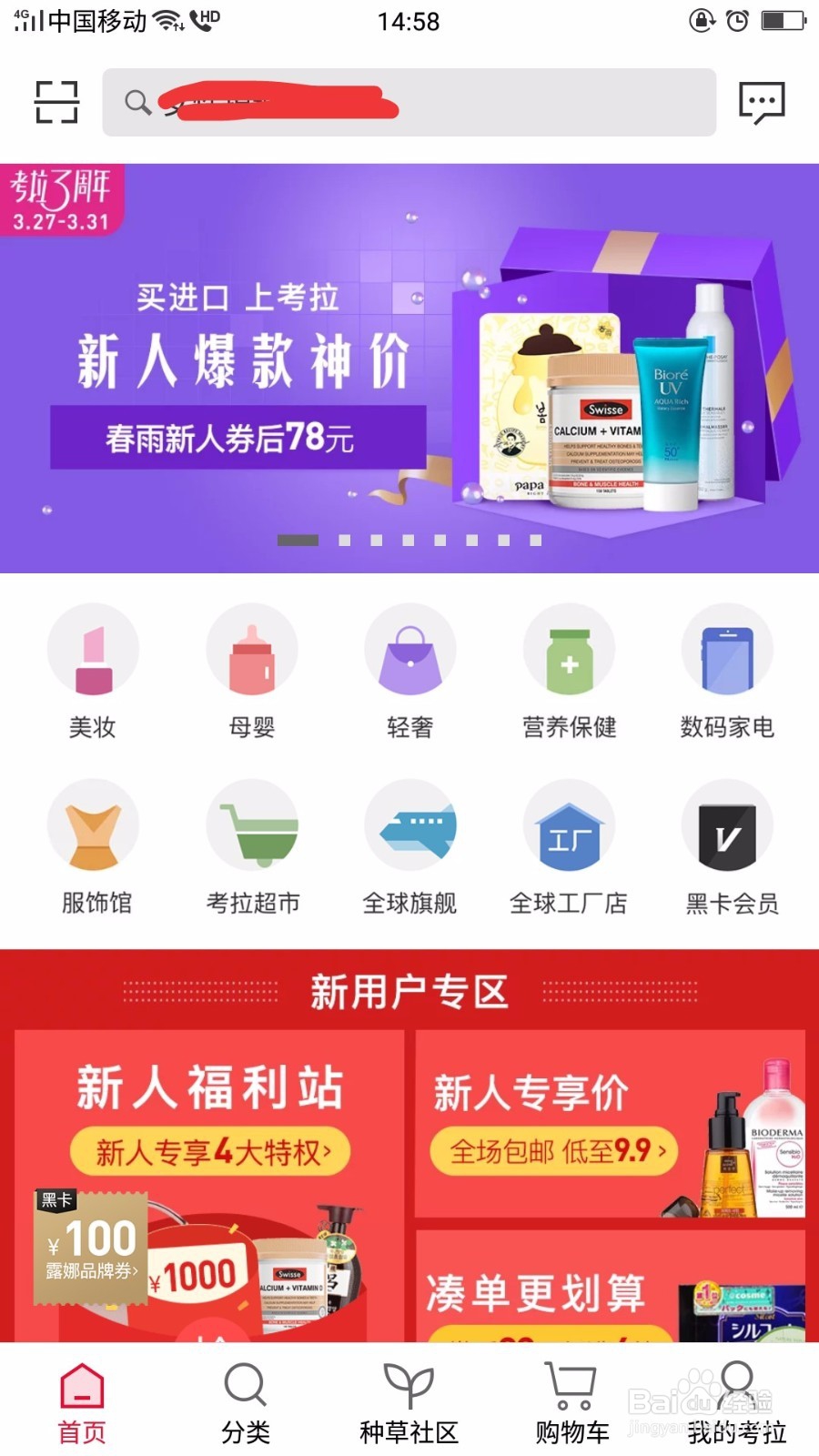Tap the search bar at the top
The width and height of the screenshot is (819, 1456).
[408, 102]
